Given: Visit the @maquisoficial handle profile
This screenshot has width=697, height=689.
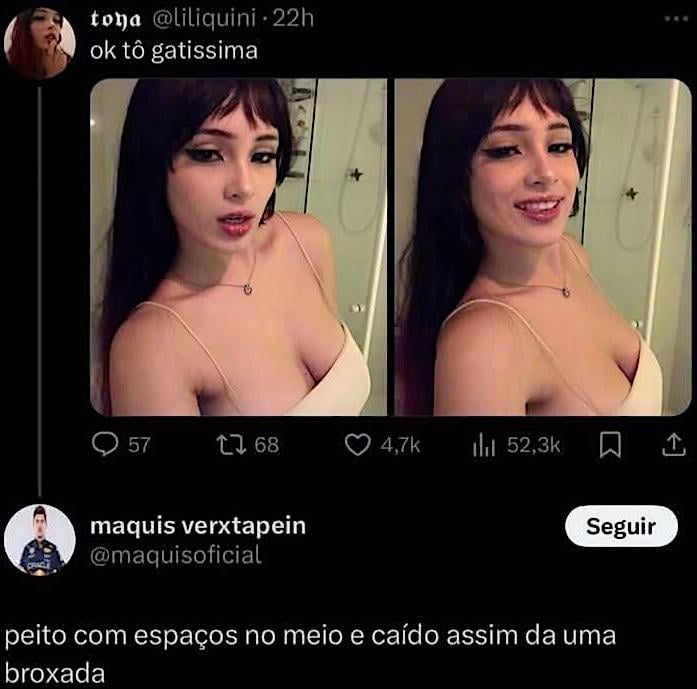Looking at the screenshot, I should pos(176,555).
